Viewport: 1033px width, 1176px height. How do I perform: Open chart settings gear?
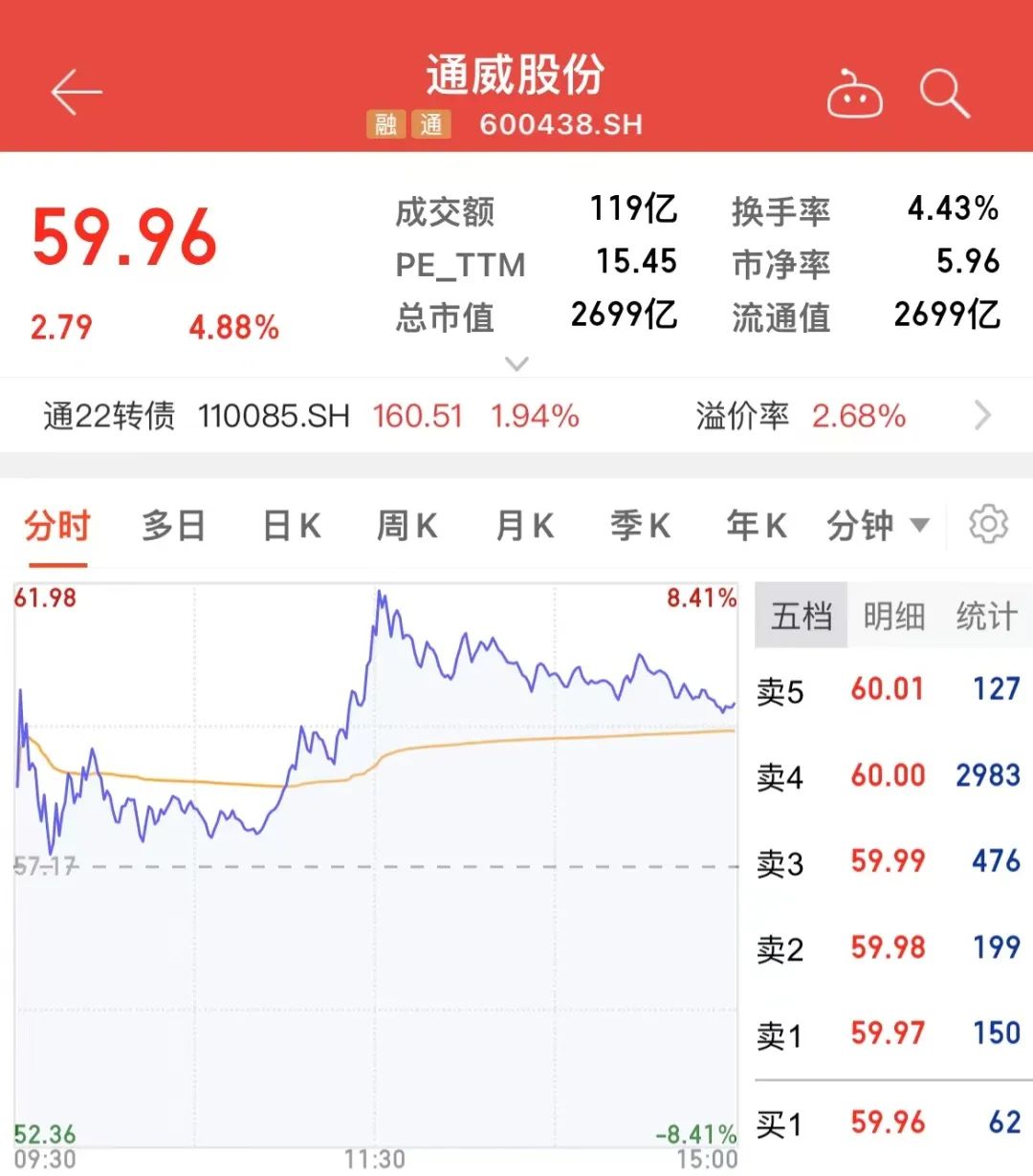pyautogui.click(x=988, y=524)
